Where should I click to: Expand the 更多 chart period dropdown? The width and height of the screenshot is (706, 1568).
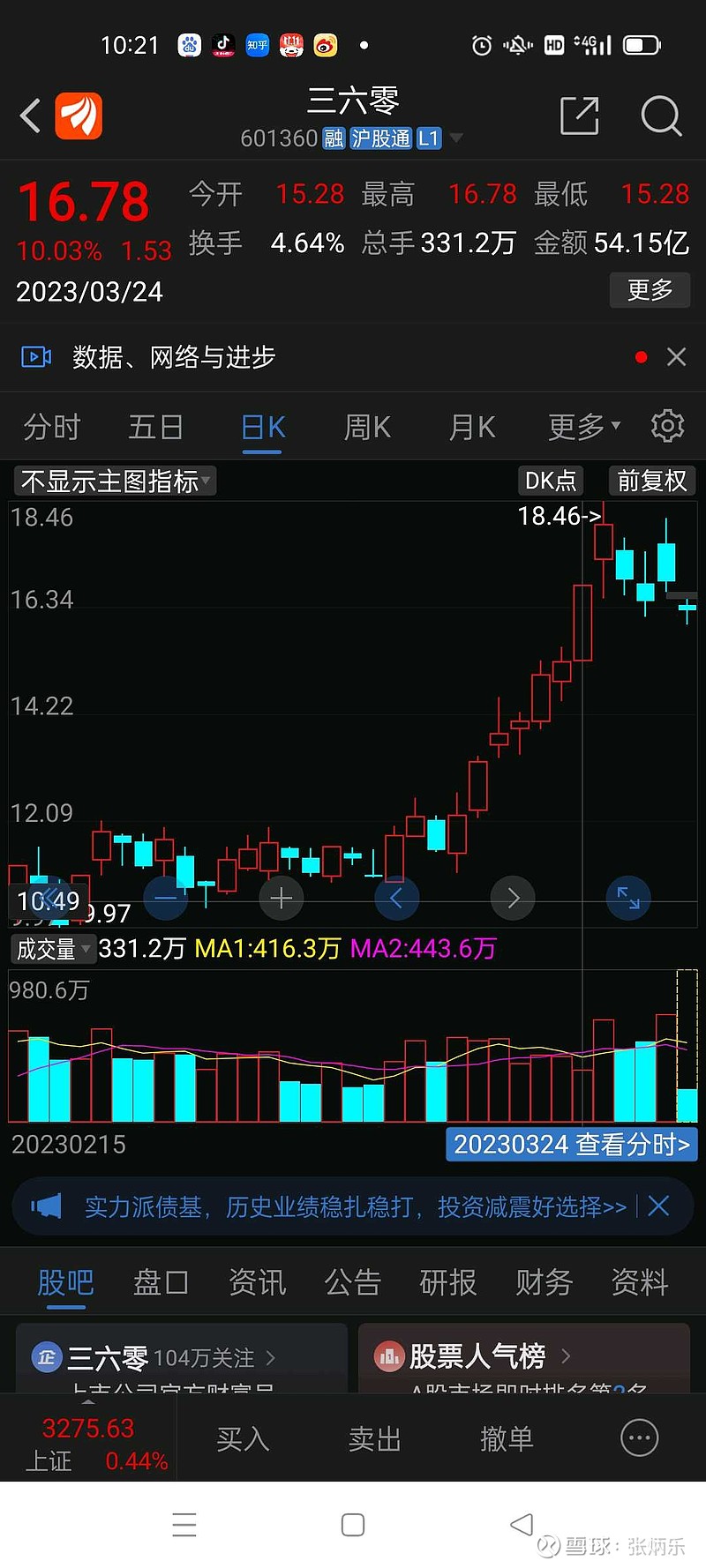pos(584,428)
